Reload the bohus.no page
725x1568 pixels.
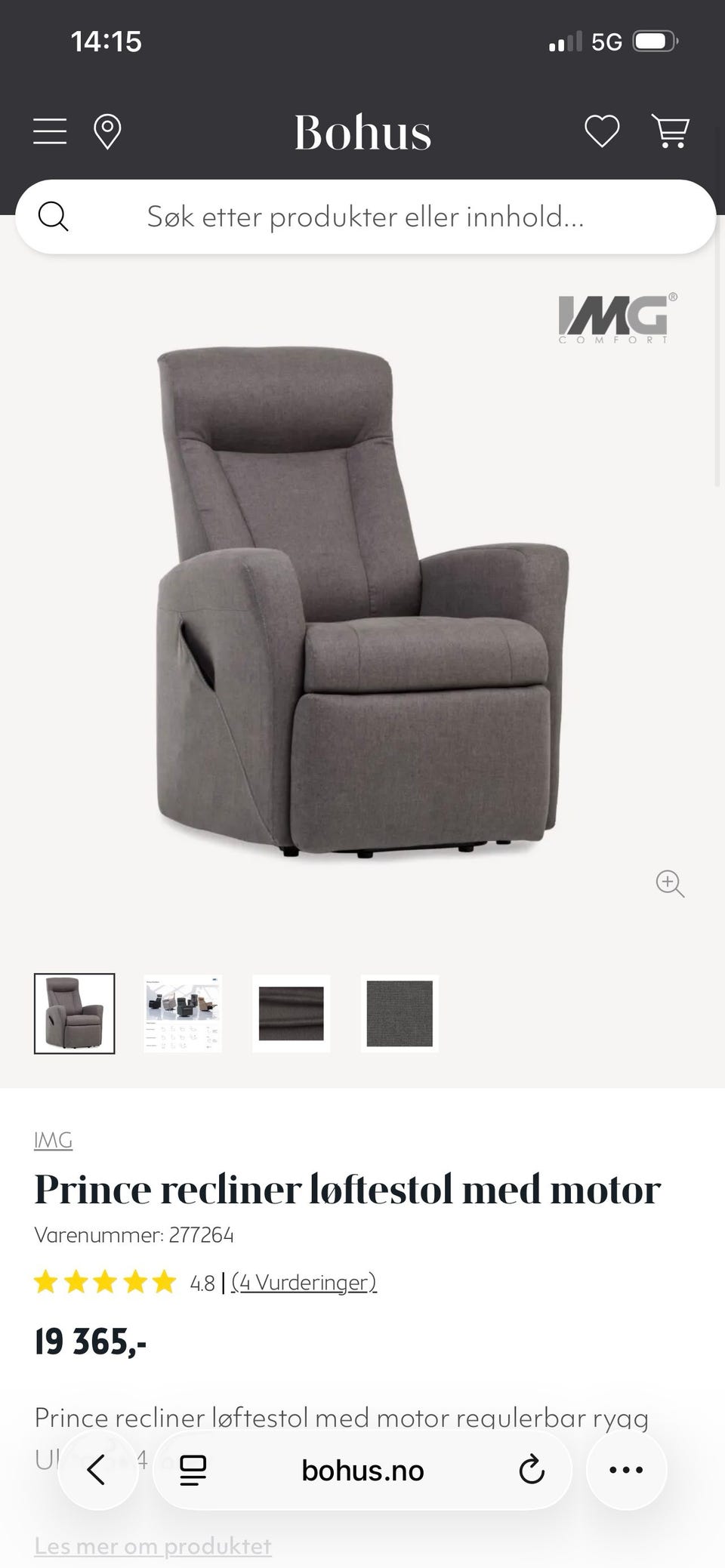532,1470
